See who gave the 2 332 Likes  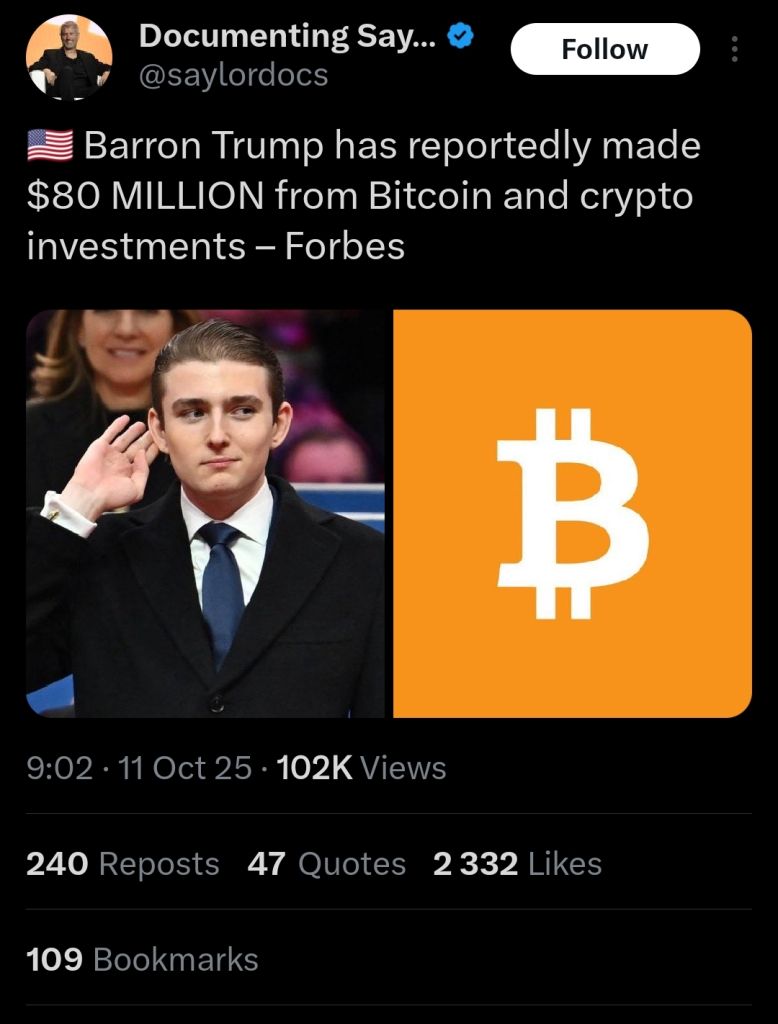(x=517, y=864)
